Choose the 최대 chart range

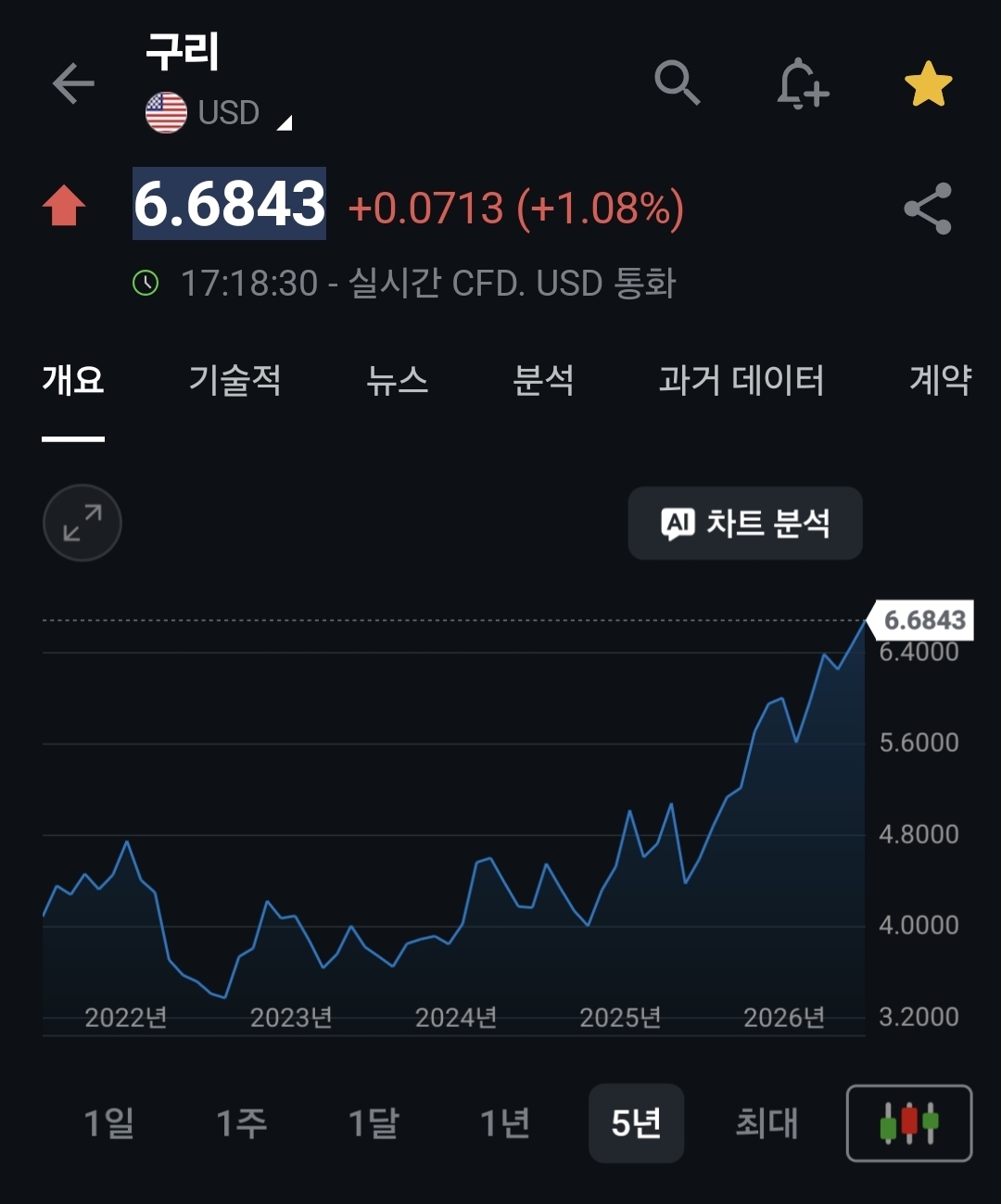point(767,1123)
